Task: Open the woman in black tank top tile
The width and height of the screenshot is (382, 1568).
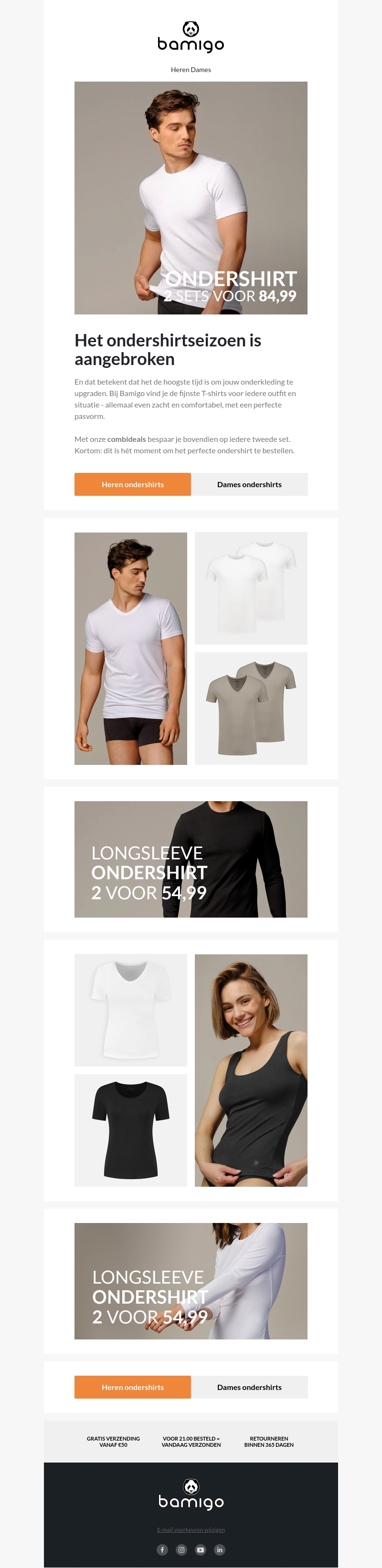Action: pyautogui.click(x=251, y=1070)
